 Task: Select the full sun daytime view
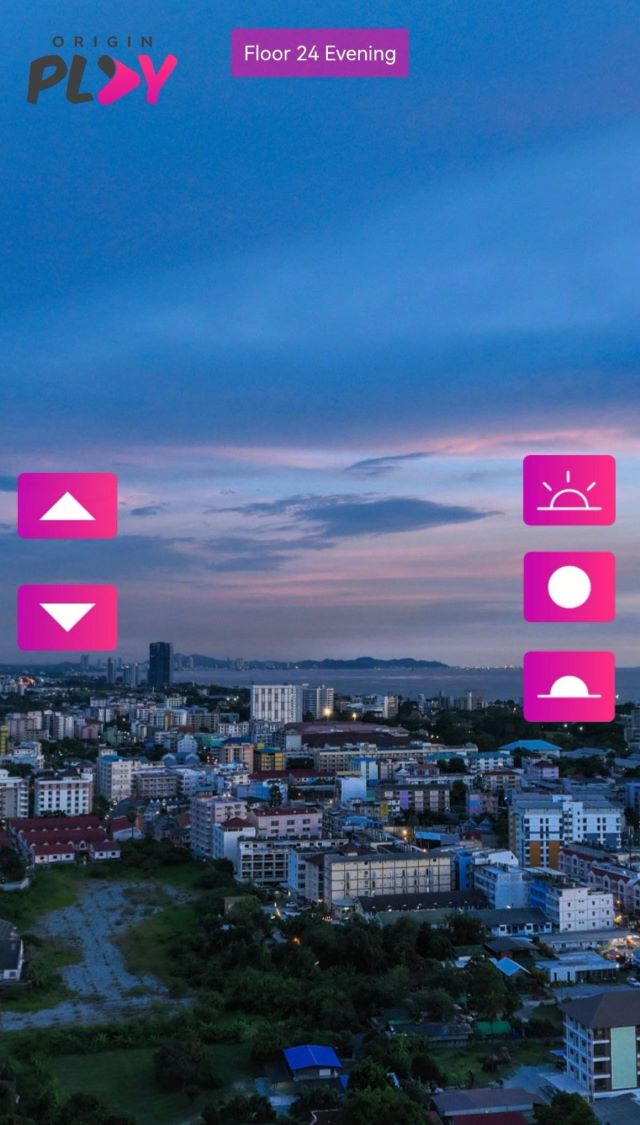tap(569, 587)
